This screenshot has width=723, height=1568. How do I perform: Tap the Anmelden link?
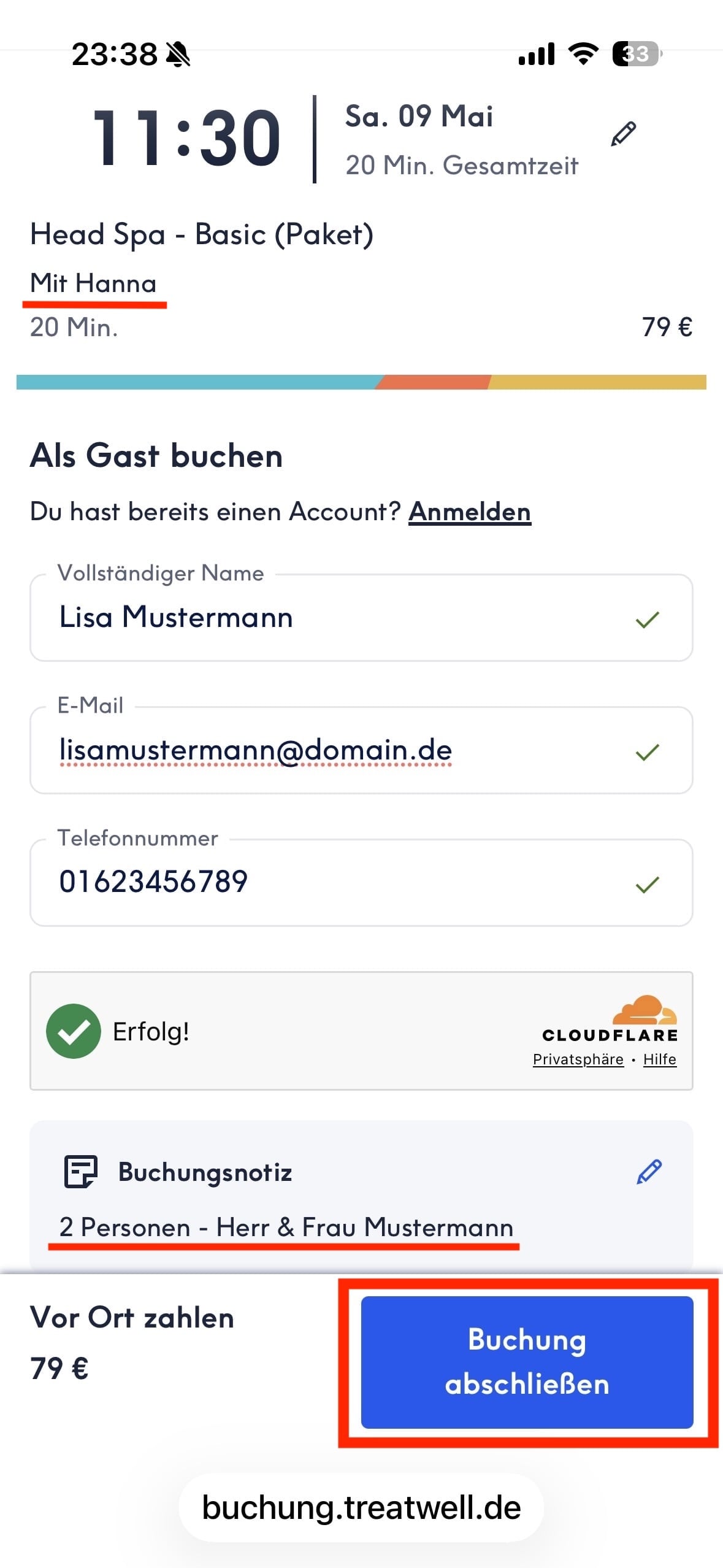pyautogui.click(x=469, y=511)
